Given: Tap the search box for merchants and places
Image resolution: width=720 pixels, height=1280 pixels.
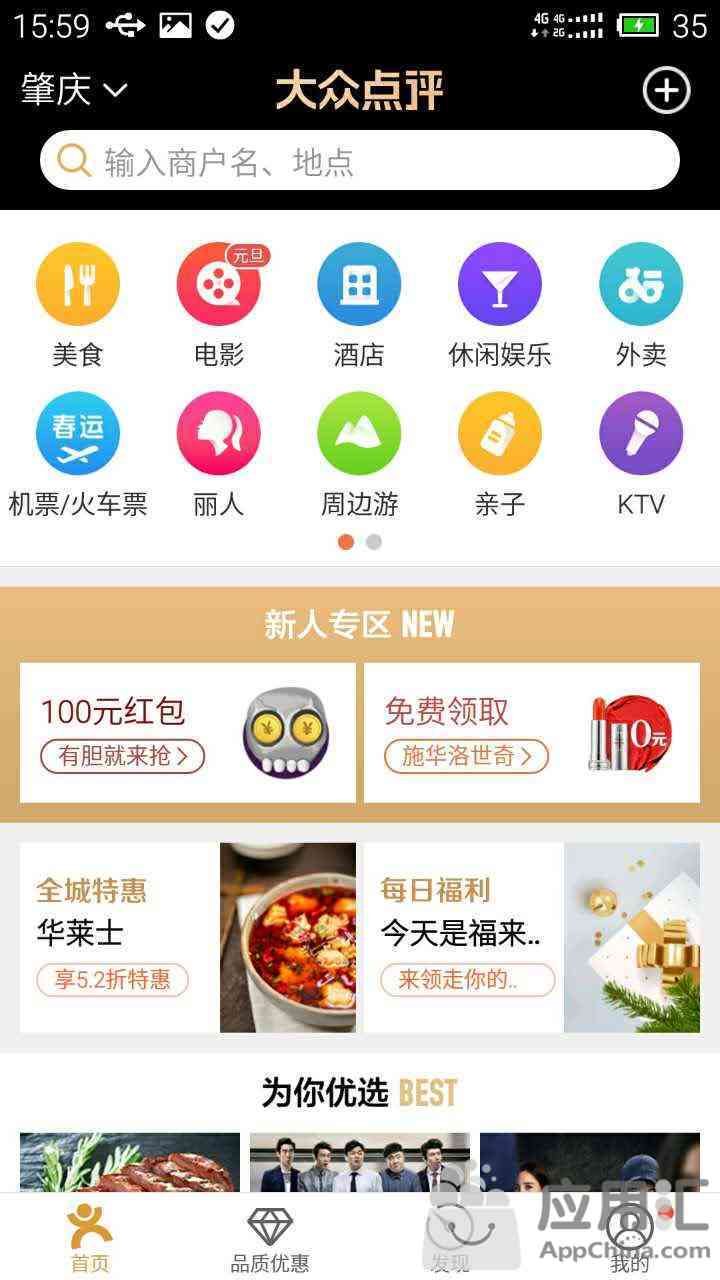Looking at the screenshot, I should [x=360, y=161].
